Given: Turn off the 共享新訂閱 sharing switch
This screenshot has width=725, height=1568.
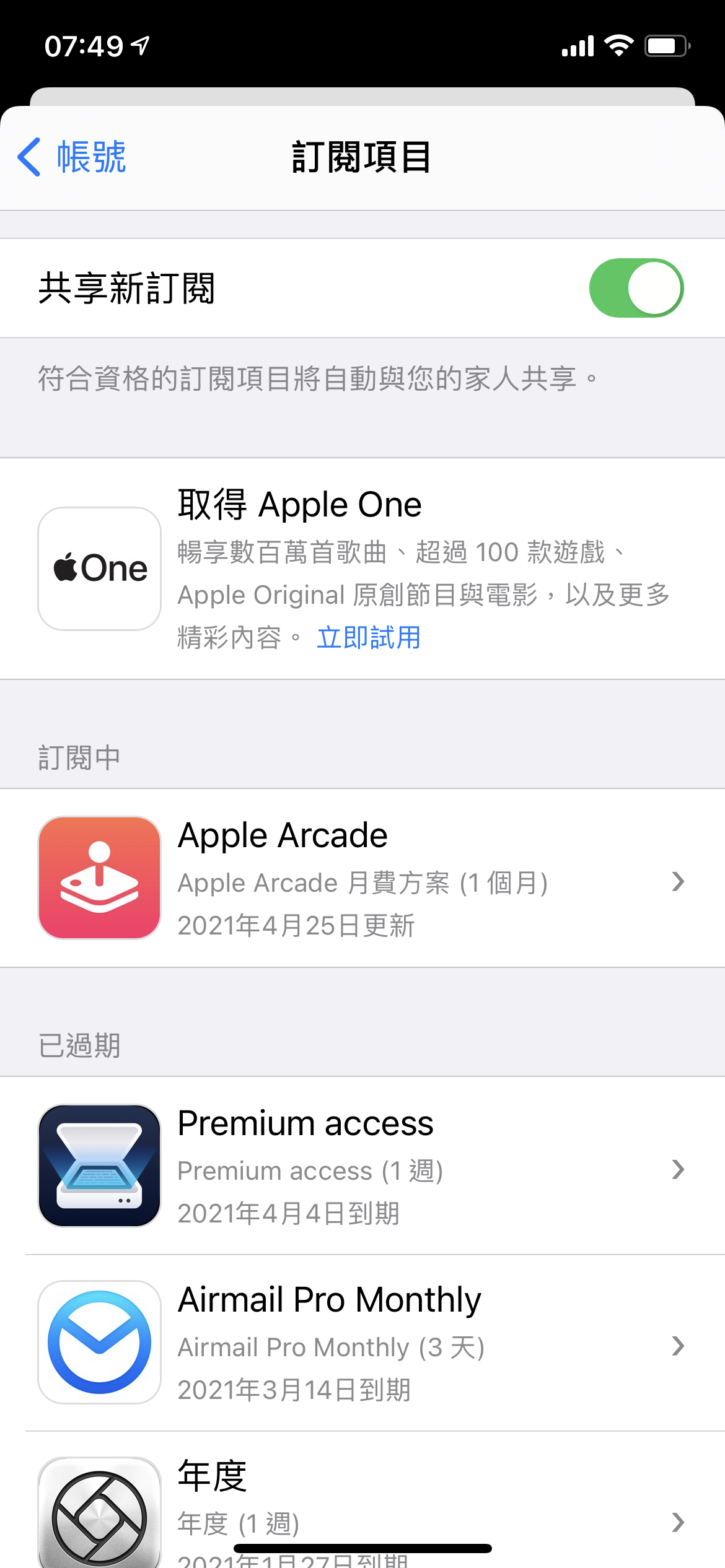Looking at the screenshot, I should click(636, 288).
